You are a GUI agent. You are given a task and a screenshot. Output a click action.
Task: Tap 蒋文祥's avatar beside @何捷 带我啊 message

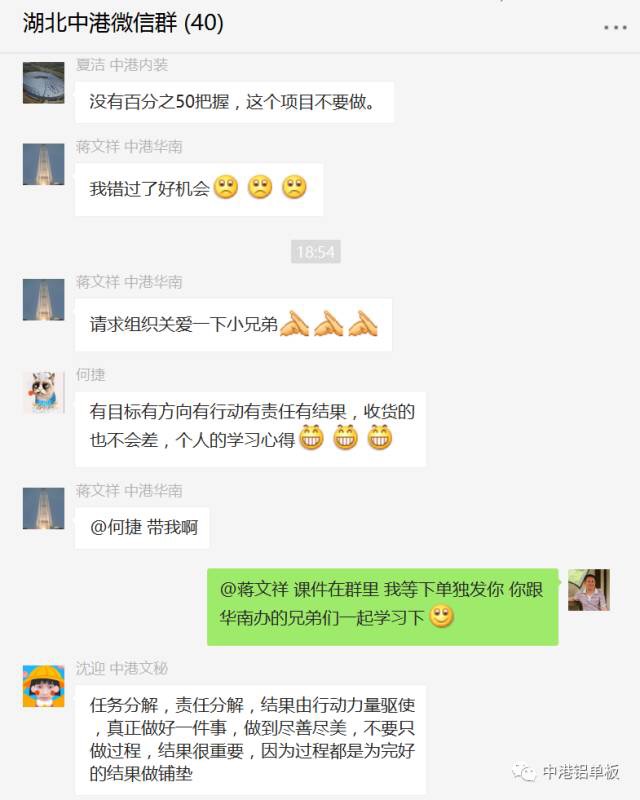(x=44, y=508)
